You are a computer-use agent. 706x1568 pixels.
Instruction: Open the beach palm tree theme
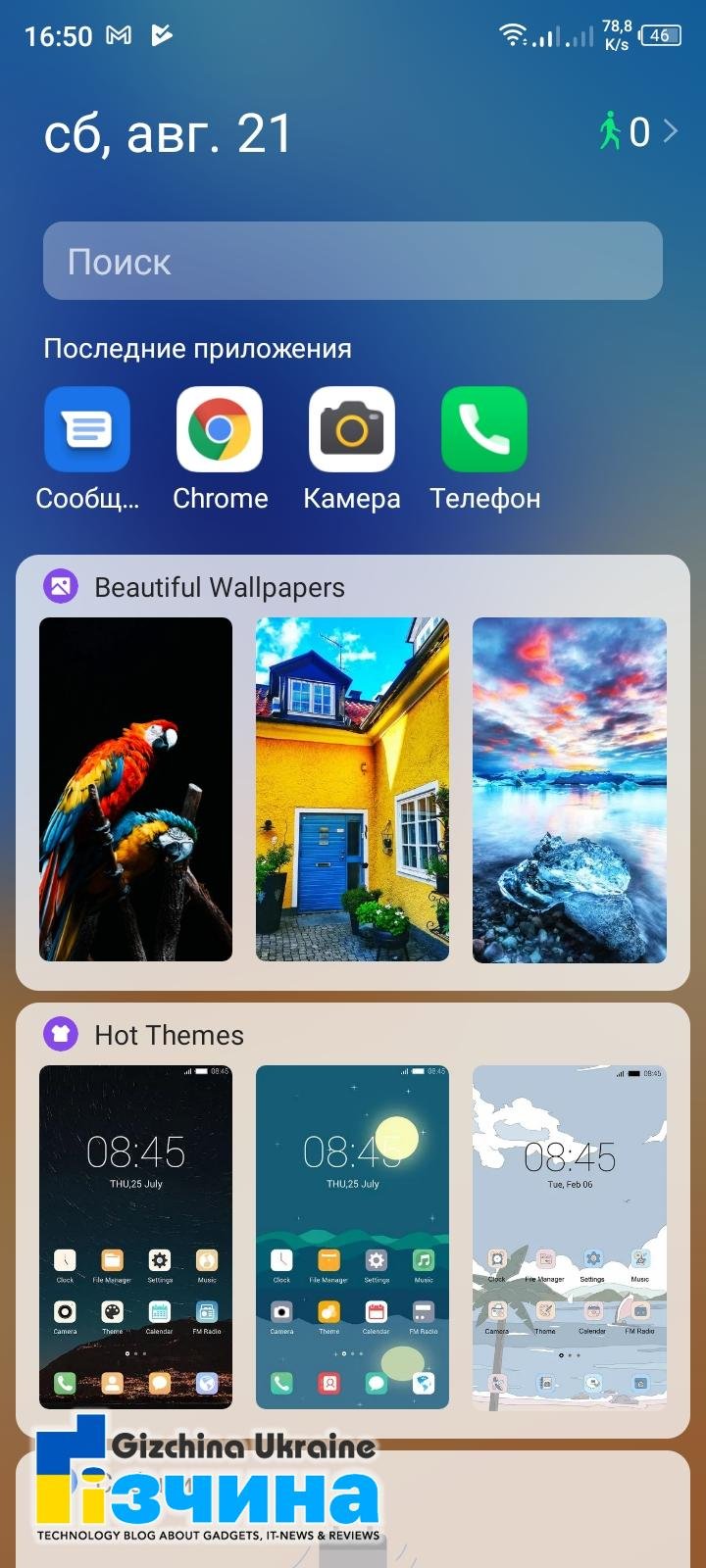[570, 1237]
